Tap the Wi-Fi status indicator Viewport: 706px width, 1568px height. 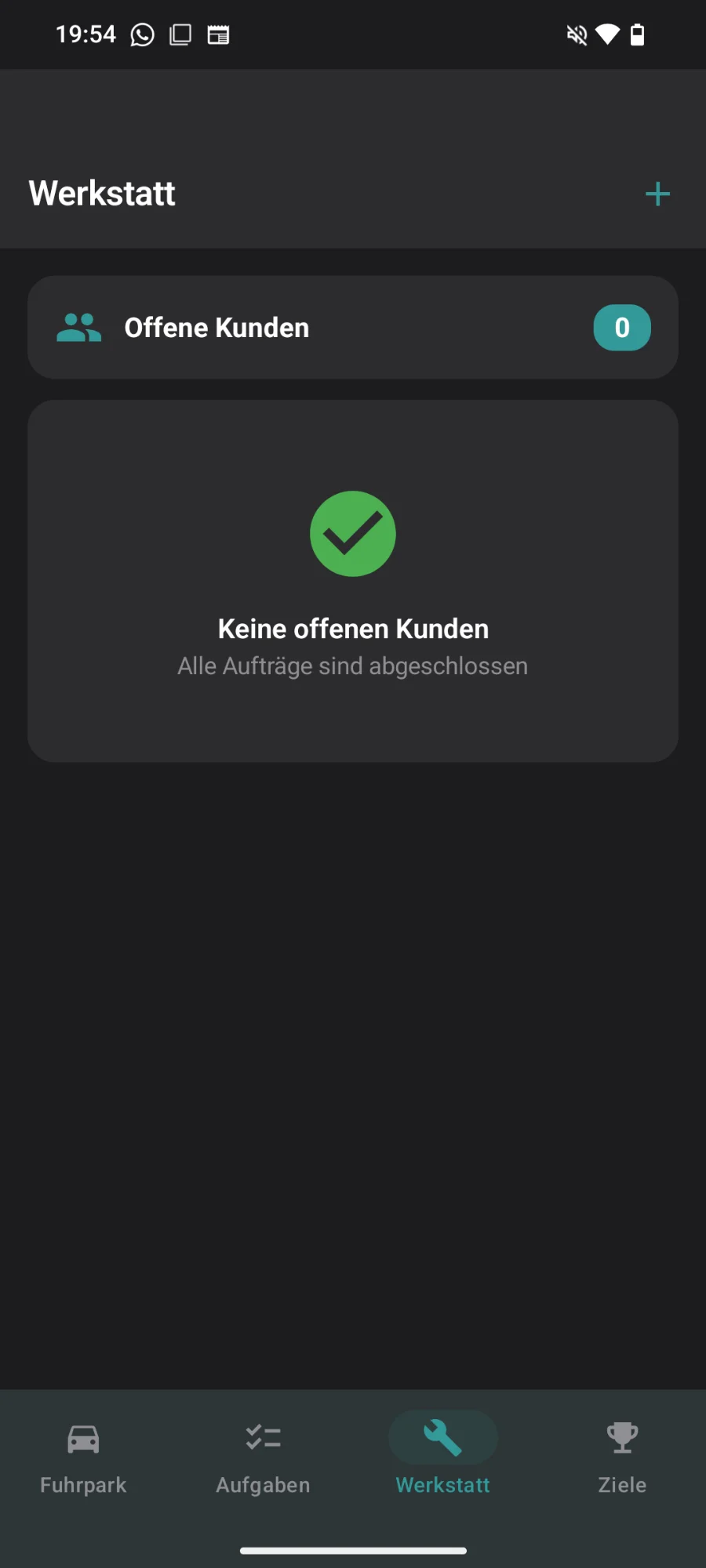(x=608, y=34)
